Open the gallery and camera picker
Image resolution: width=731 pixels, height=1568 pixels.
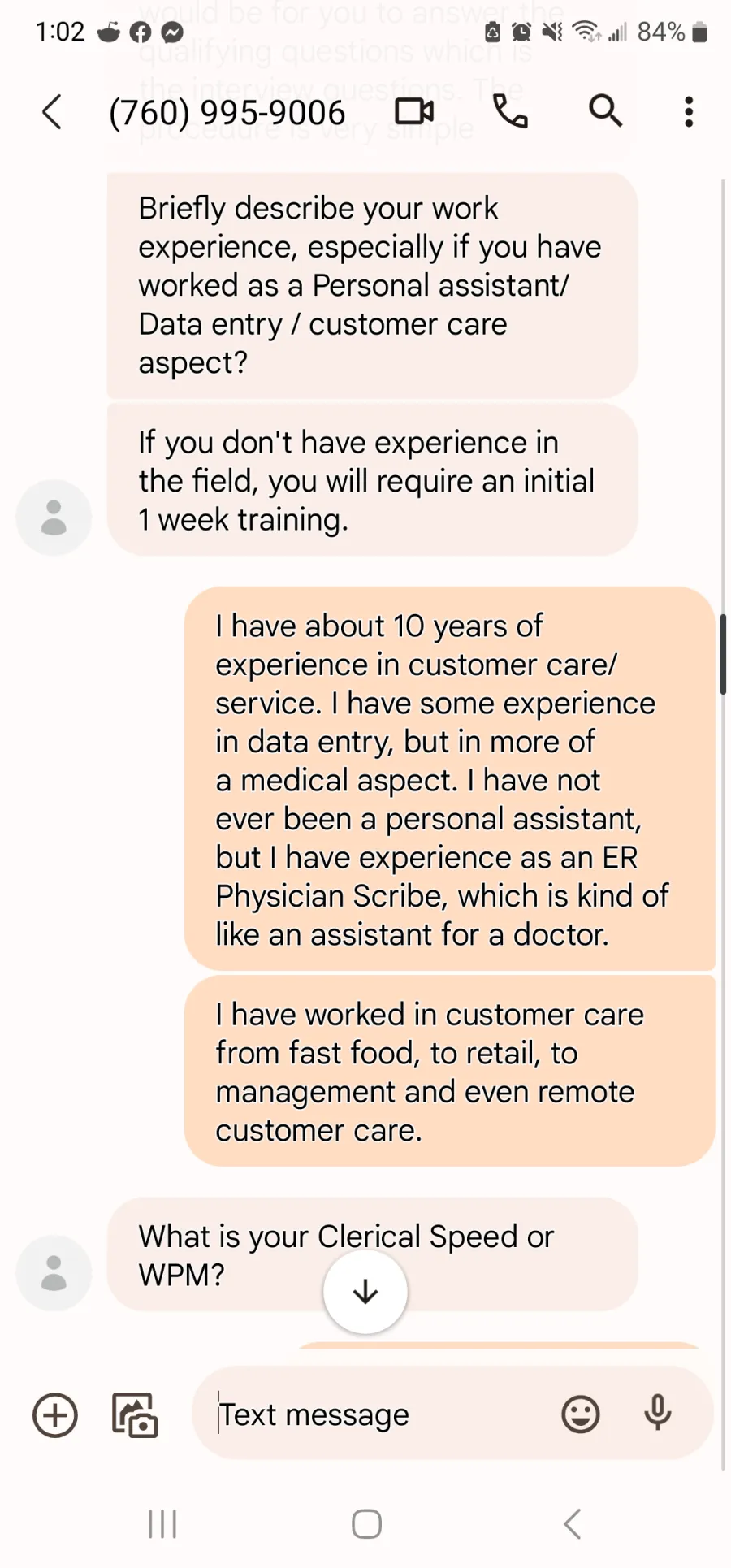pyautogui.click(x=135, y=1415)
